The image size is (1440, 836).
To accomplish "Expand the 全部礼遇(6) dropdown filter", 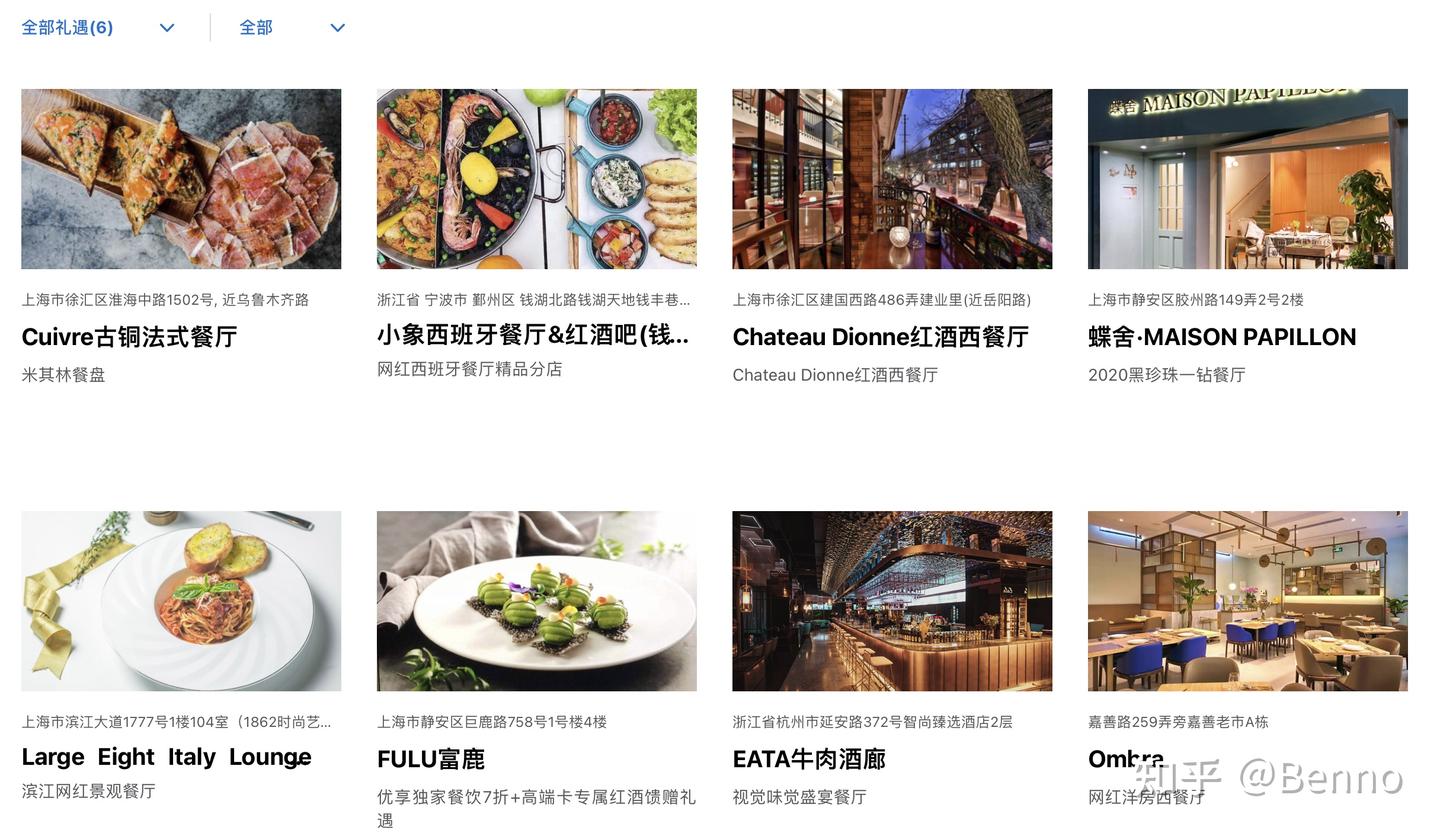I will [x=98, y=28].
